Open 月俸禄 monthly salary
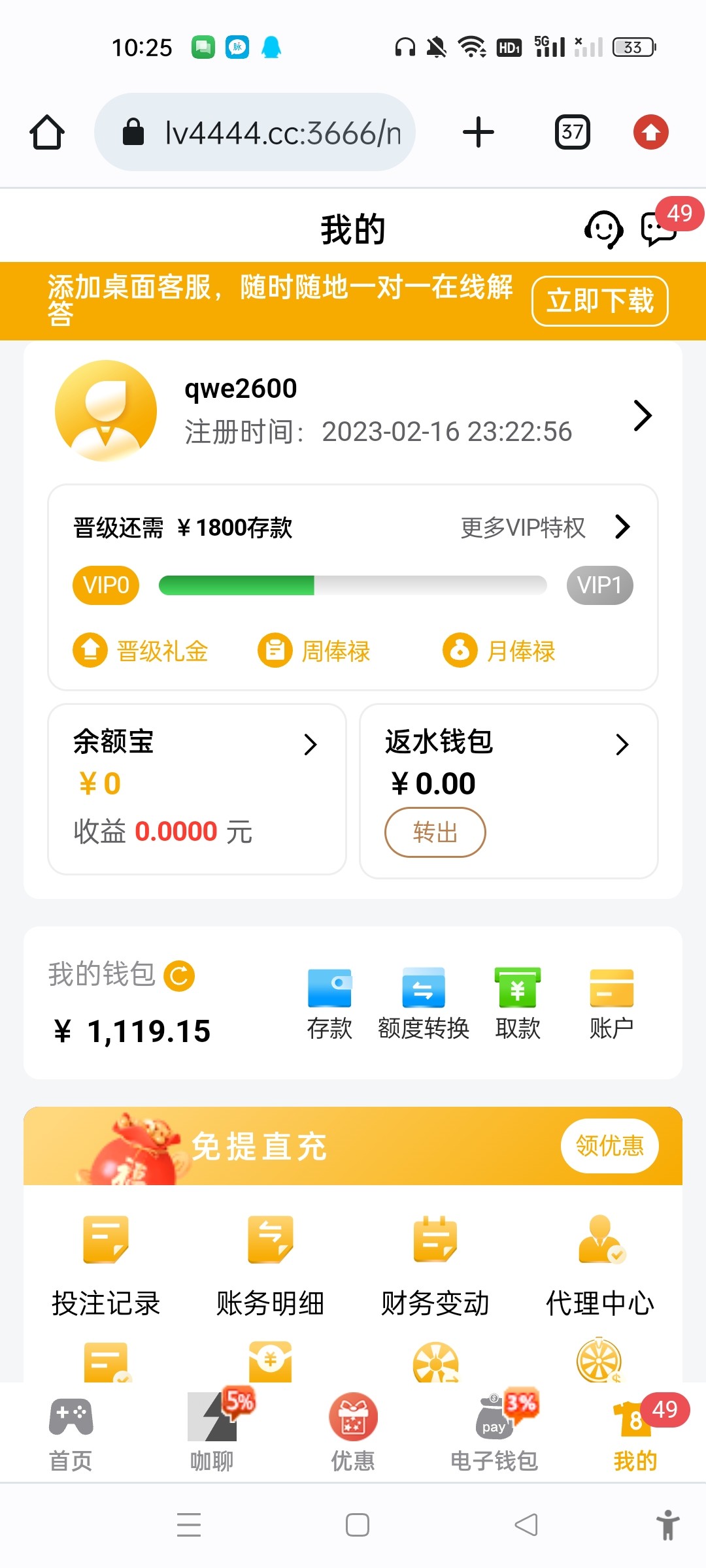 [499, 651]
